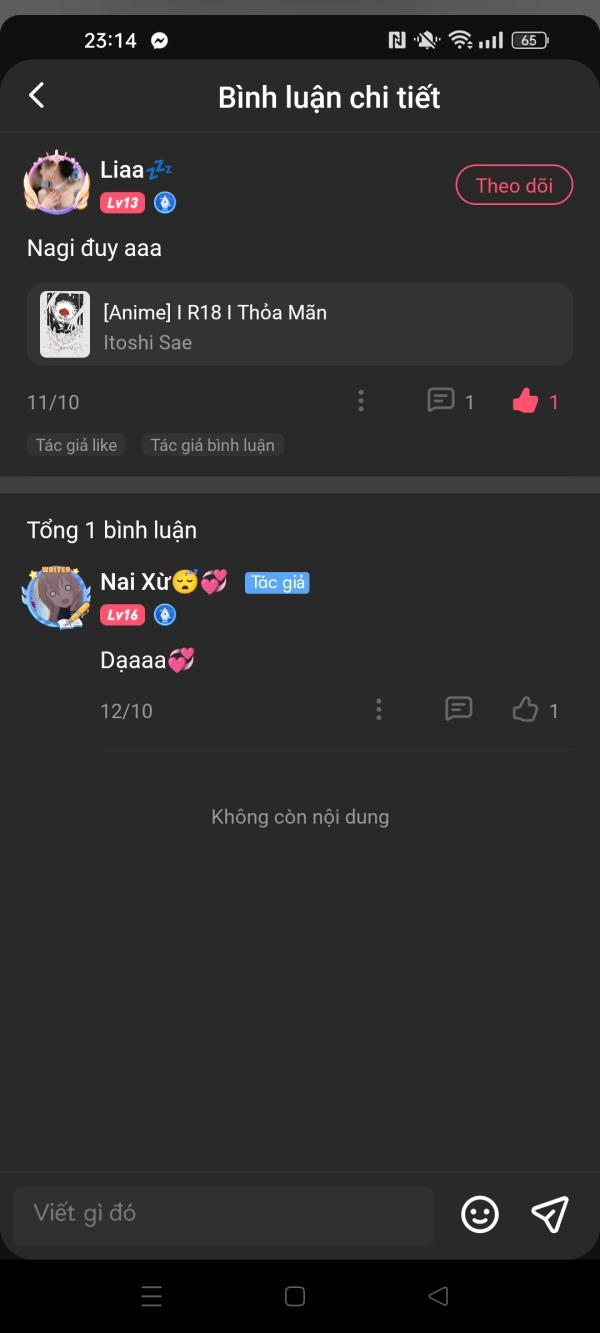Unlike Liaa's comment

pyautogui.click(x=526, y=402)
